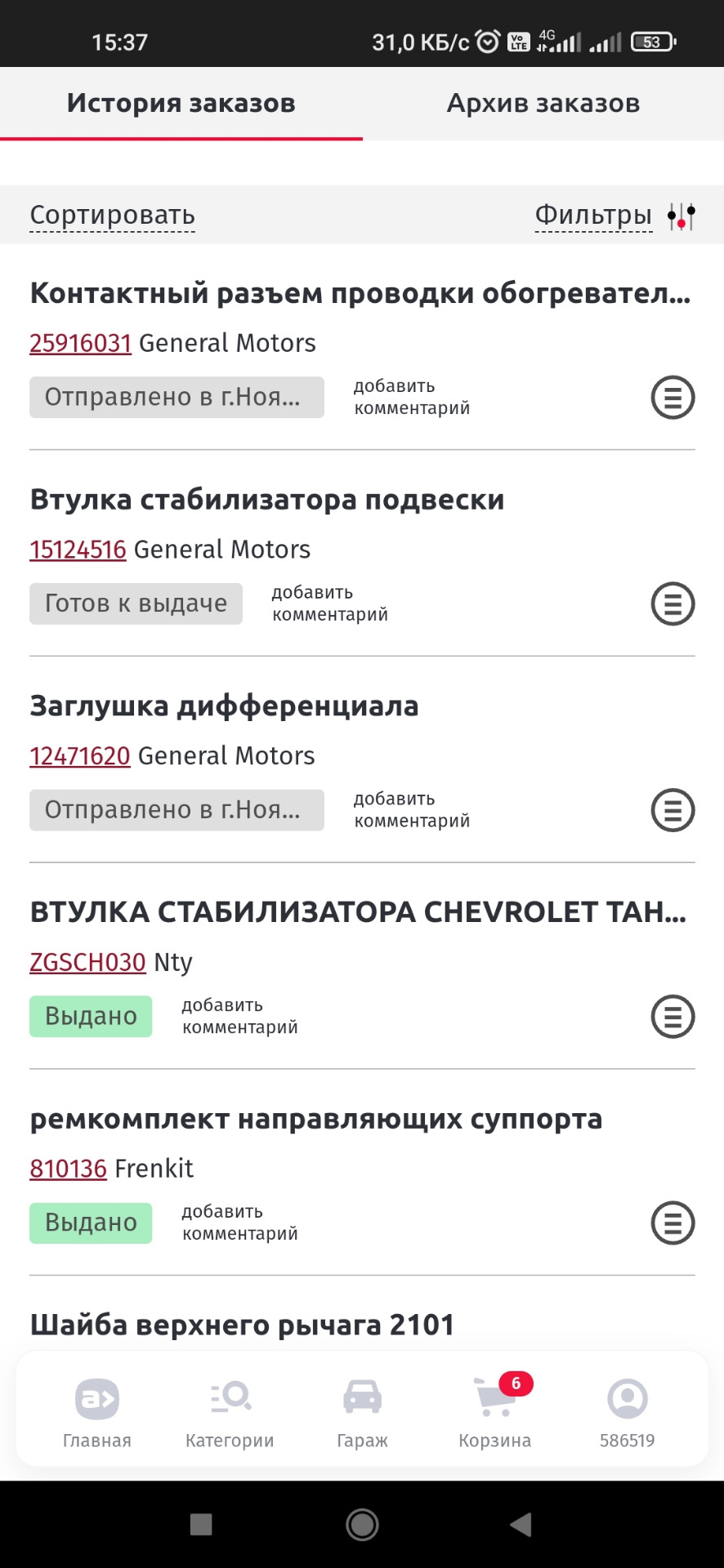
Task: Add comment to Втулка стабилизатора подвески order
Action: 329,604
